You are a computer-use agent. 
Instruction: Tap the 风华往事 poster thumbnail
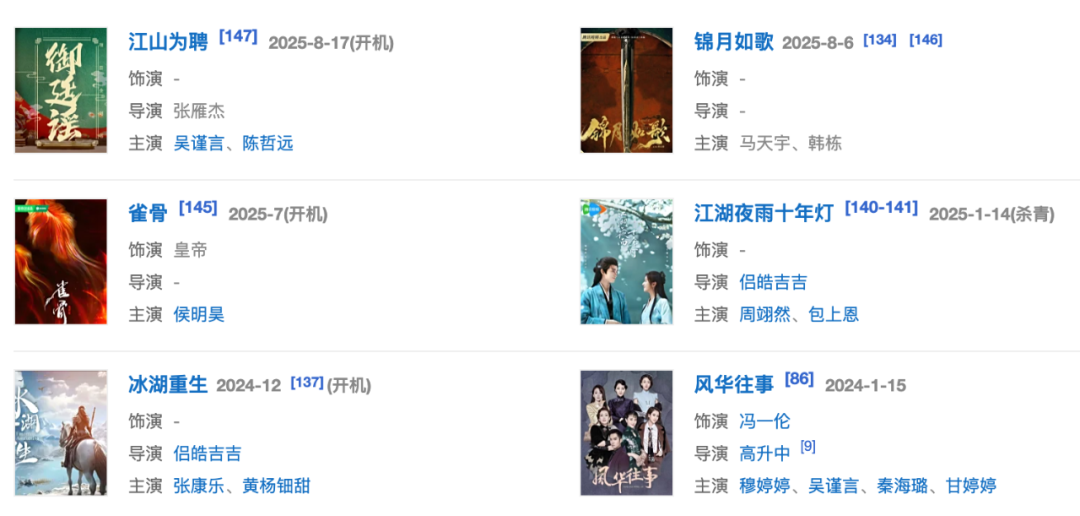[626, 433]
